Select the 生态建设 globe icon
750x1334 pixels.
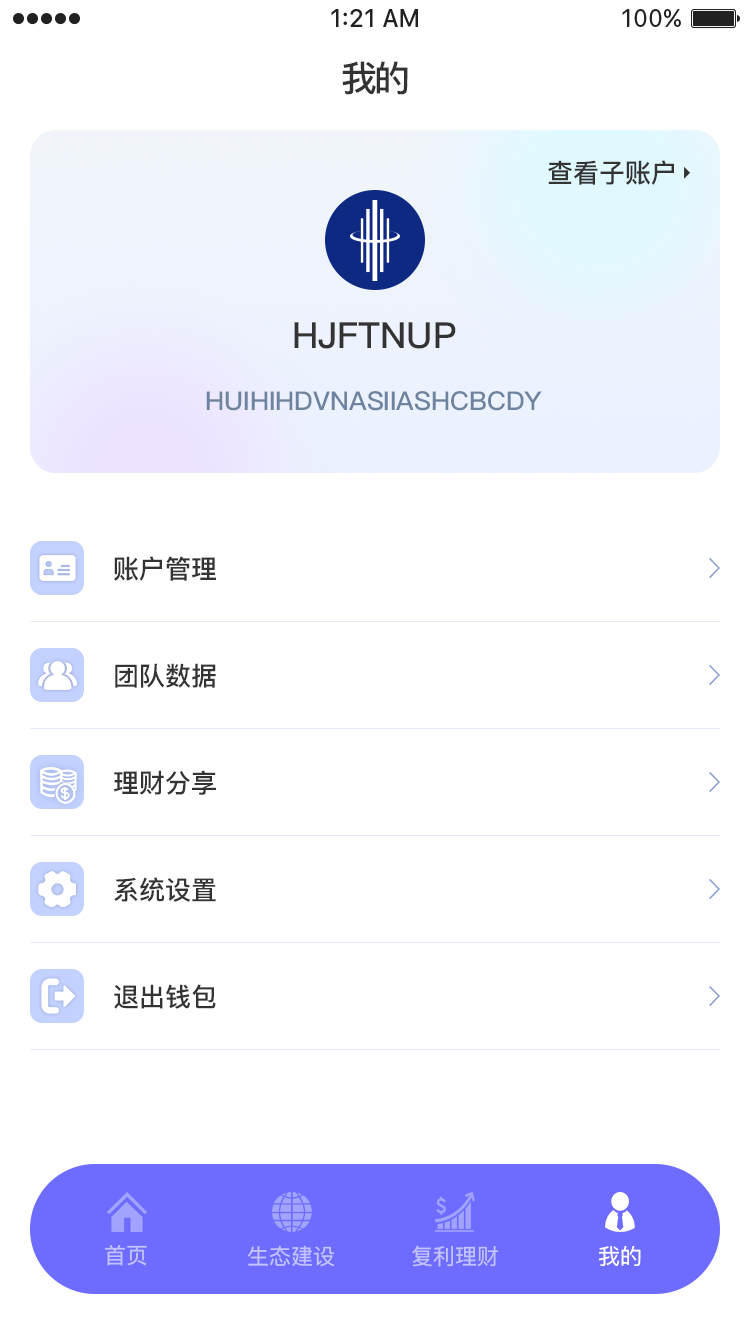pos(290,1211)
